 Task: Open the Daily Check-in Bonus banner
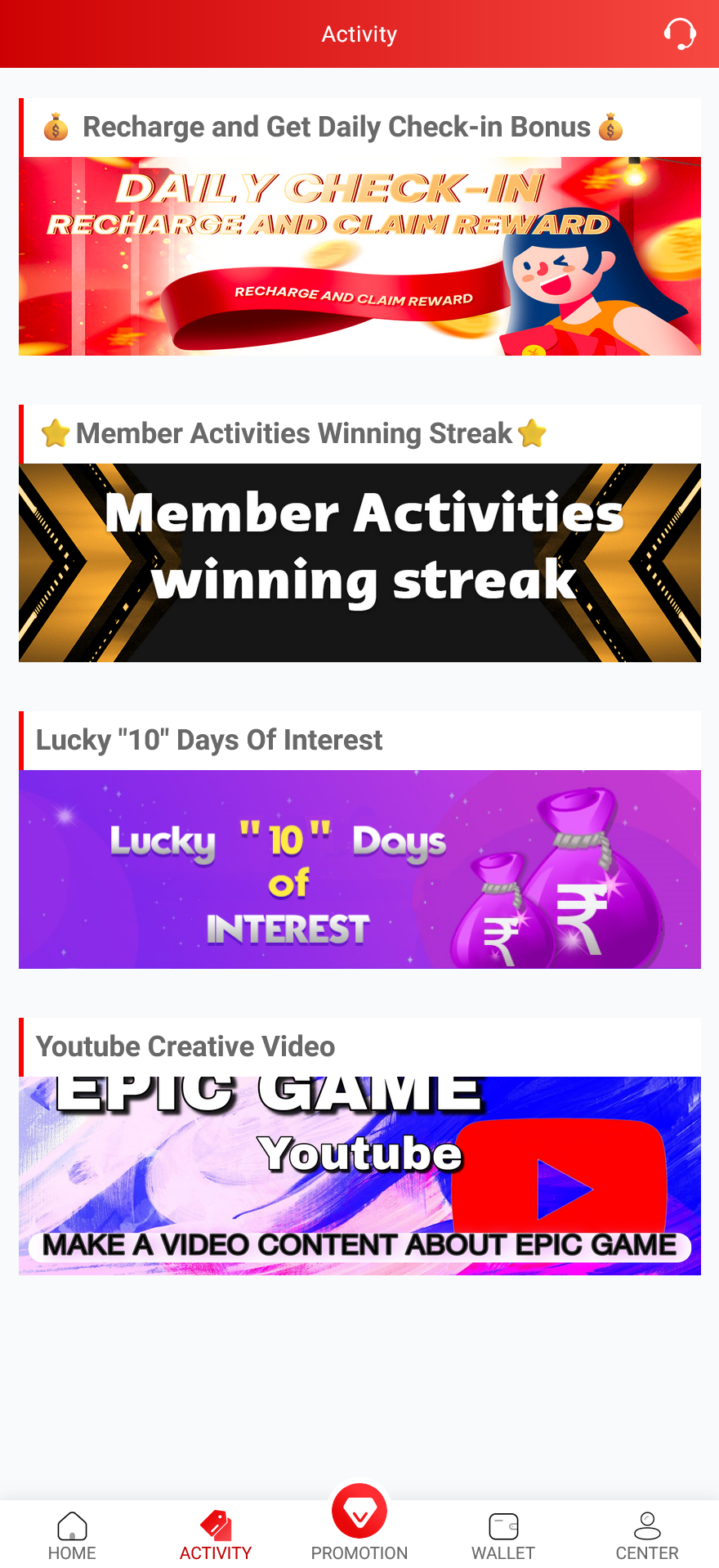[359, 256]
